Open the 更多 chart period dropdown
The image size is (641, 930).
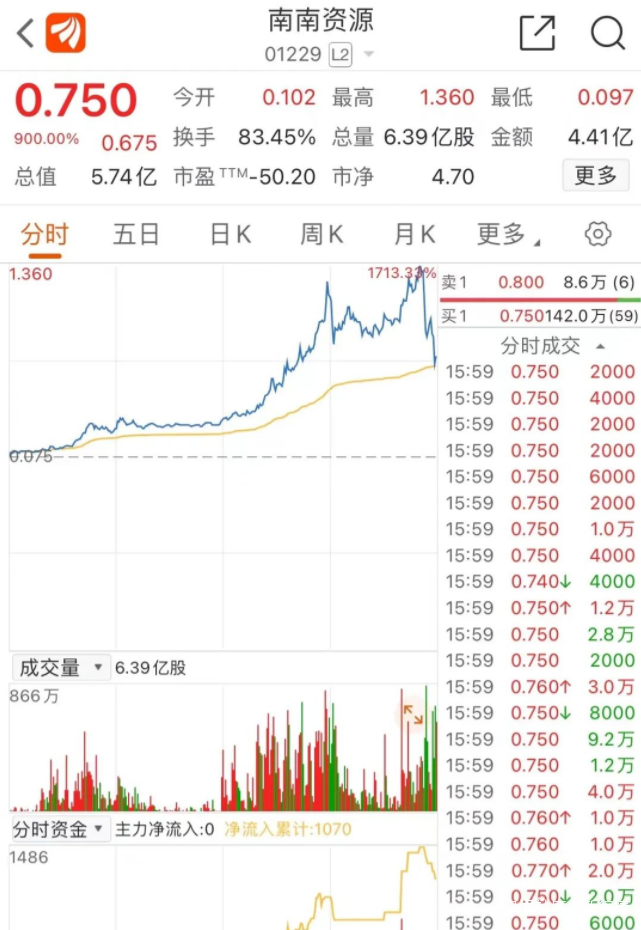508,235
